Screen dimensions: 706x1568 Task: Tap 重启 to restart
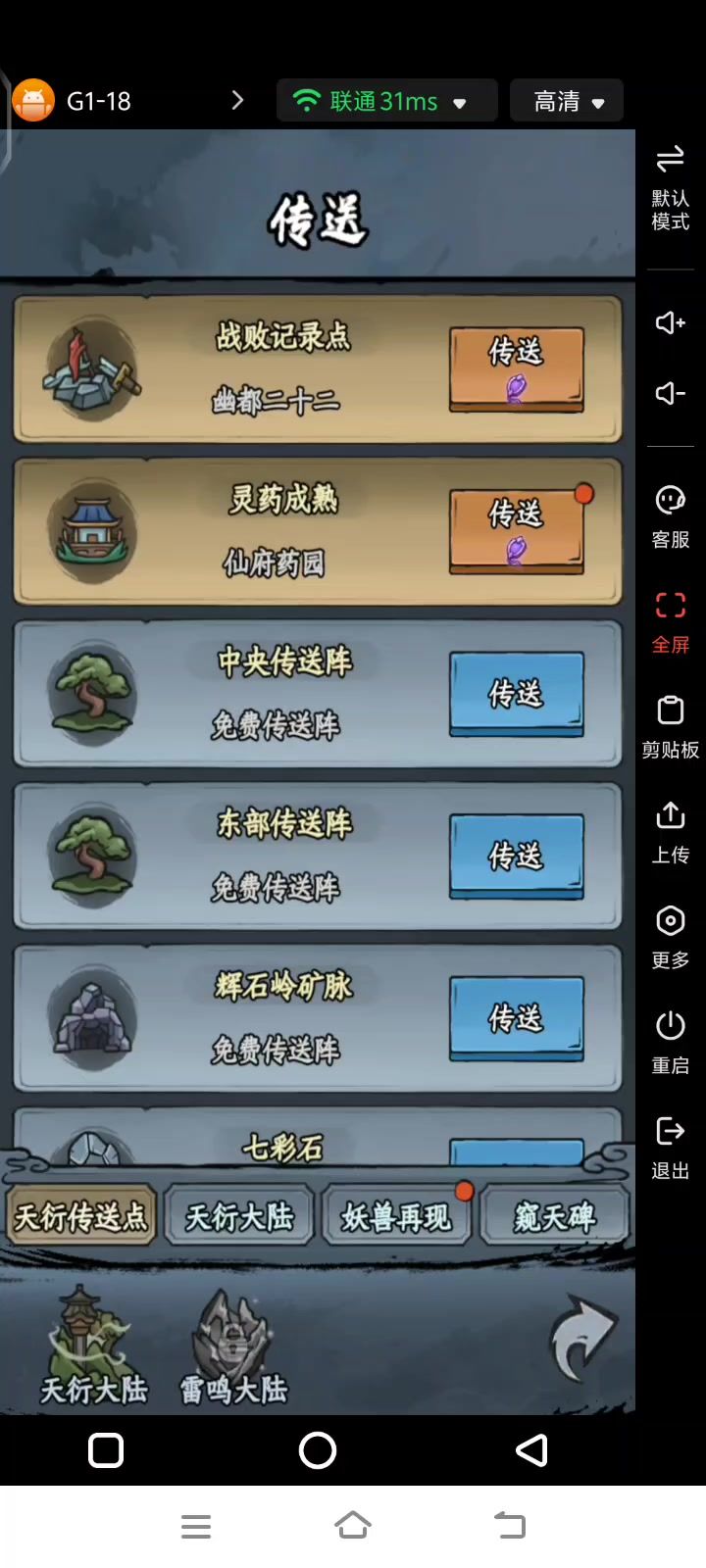[x=671, y=1041]
